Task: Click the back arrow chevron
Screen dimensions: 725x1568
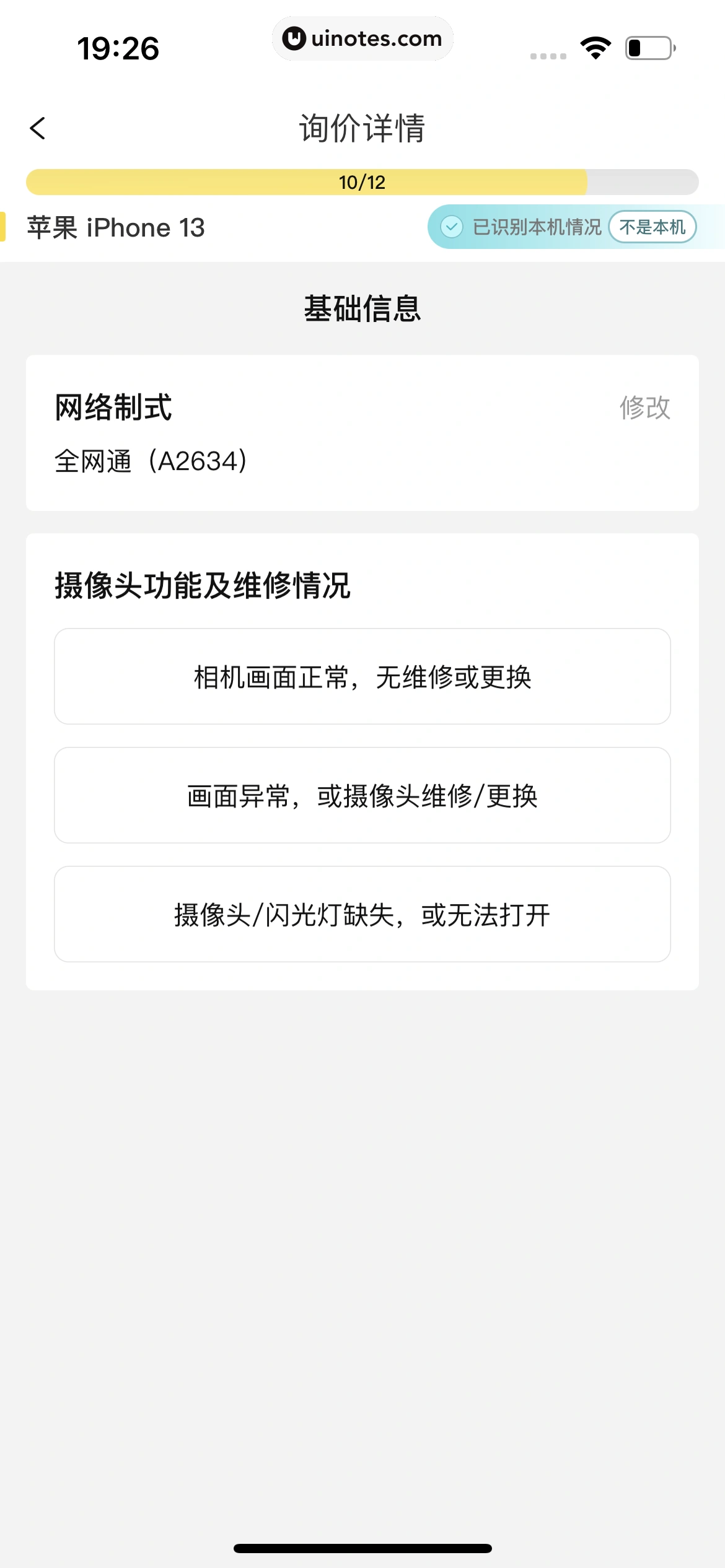Action: (x=38, y=129)
